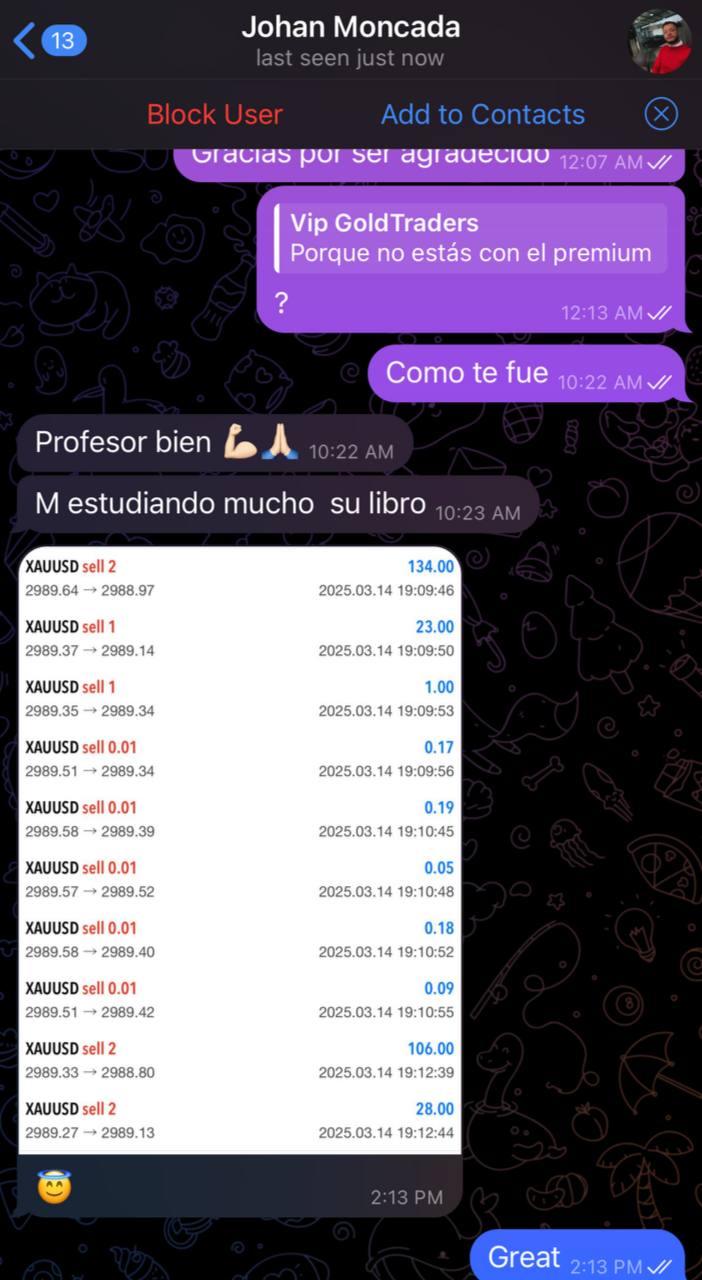Tap Block User

[x=215, y=115]
